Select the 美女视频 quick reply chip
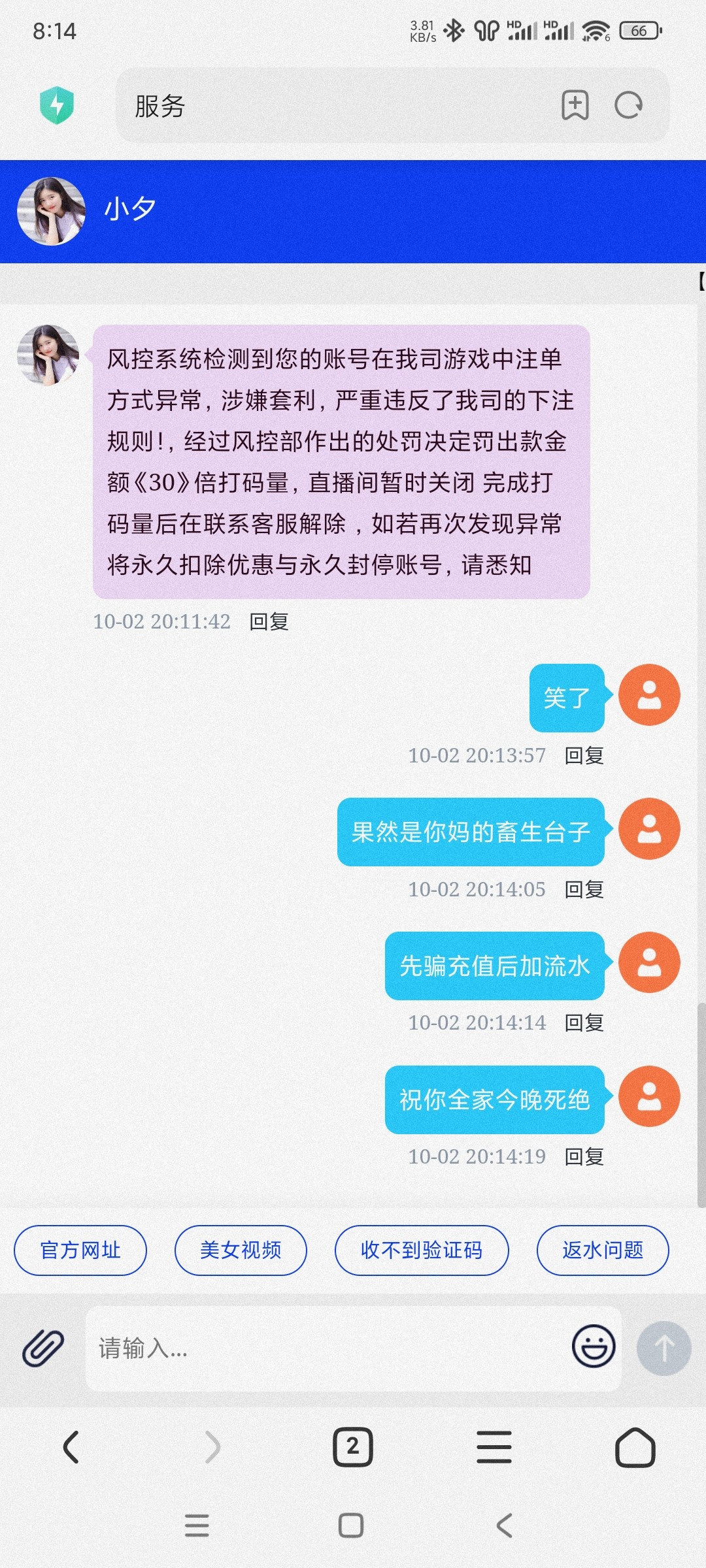This screenshot has width=706, height=1568. (x=241, y=1250)
